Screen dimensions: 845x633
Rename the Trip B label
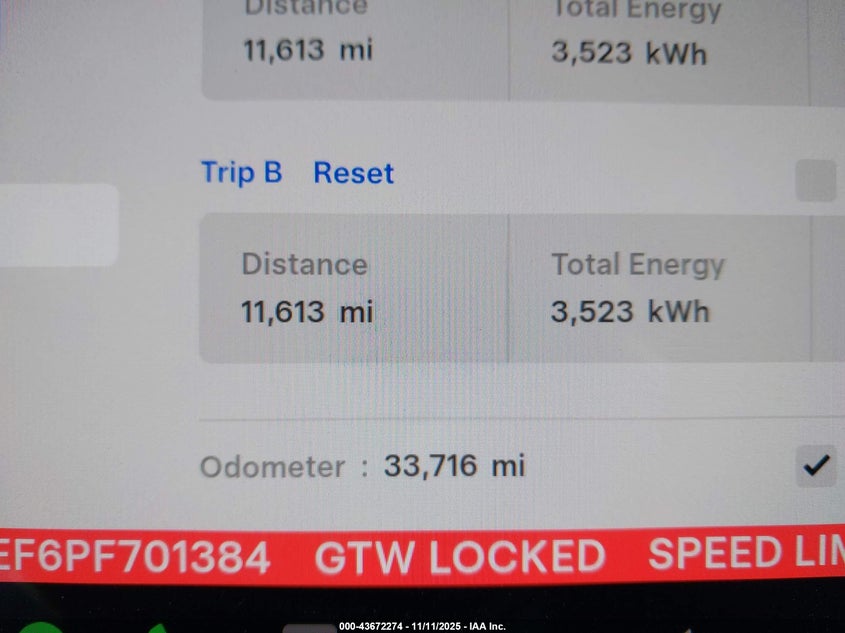pyautogui.click(x=241, y=172)
